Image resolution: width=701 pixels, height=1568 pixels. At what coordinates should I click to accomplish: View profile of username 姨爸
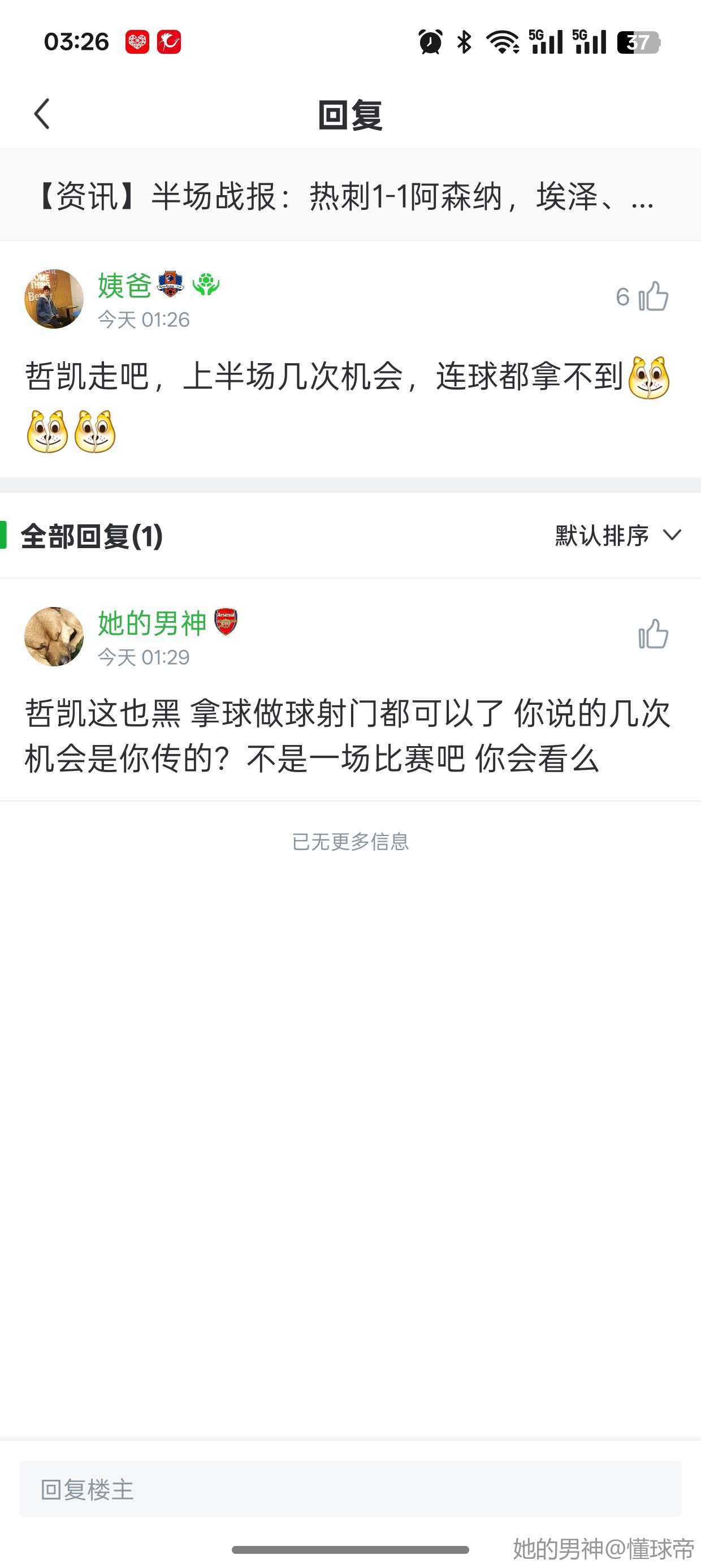[125, 286]
